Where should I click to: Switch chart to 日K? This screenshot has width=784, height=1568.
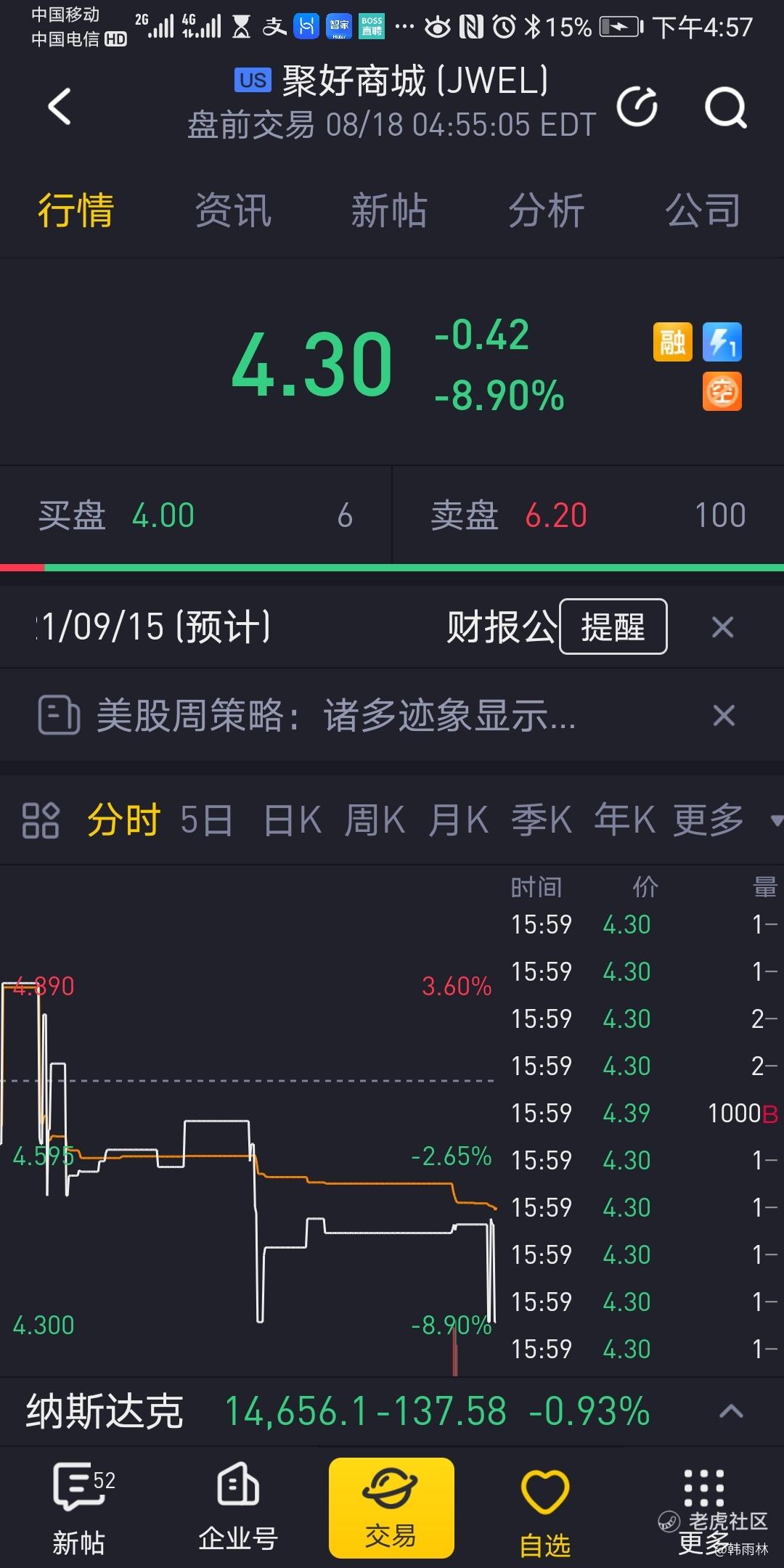(292, 821)
